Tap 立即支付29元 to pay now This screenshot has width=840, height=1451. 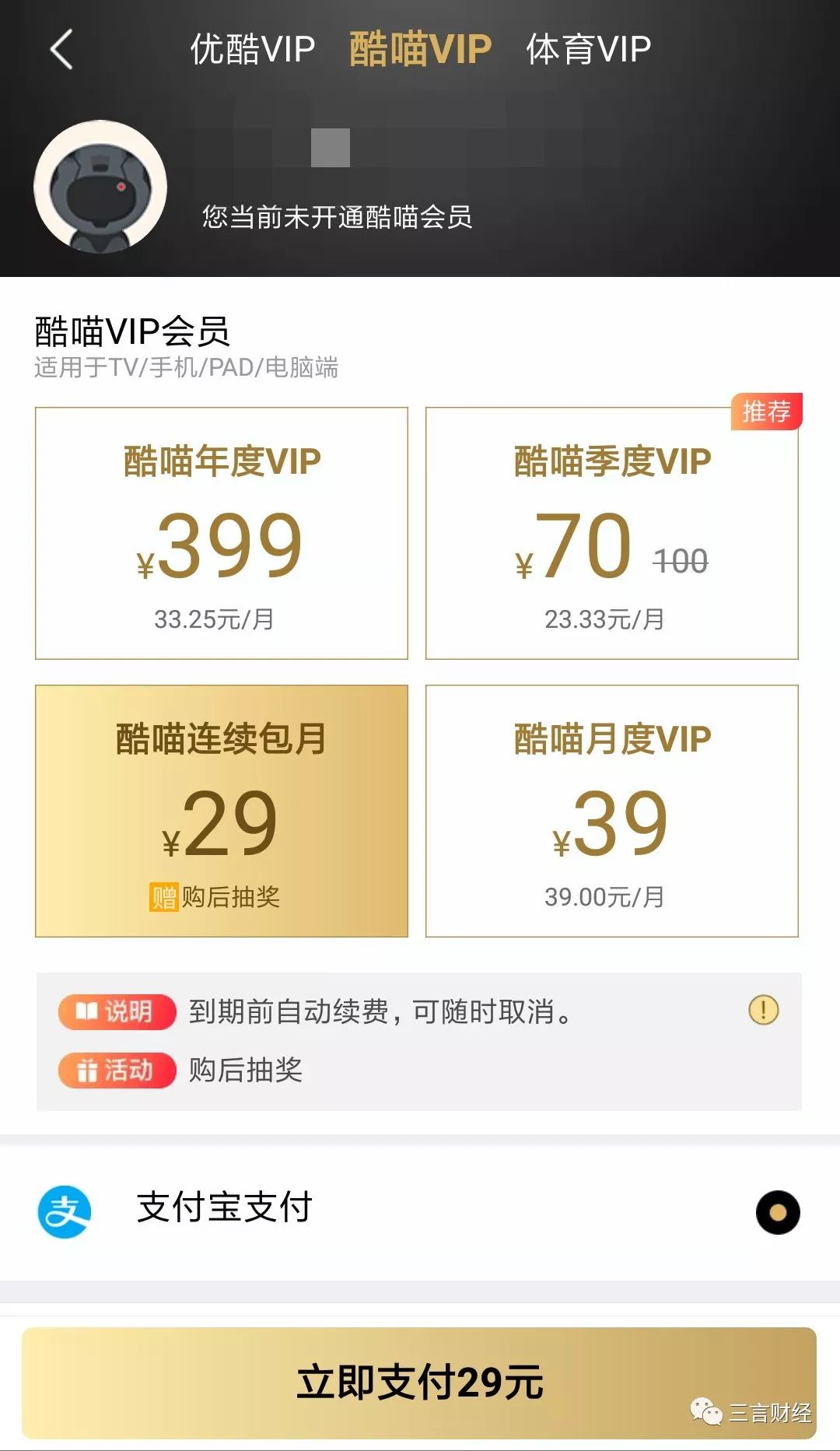(x=419, y=1383)
